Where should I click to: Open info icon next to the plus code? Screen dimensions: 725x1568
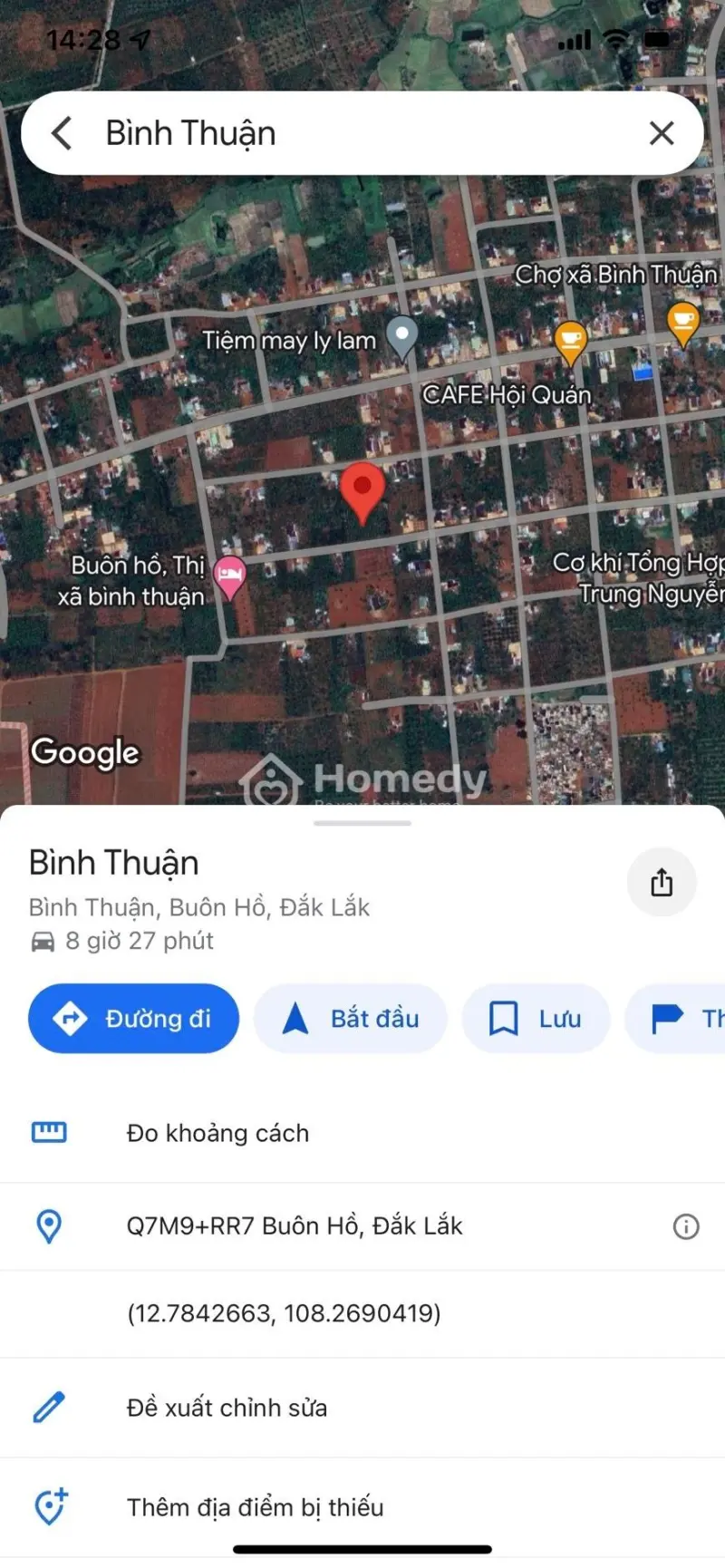pos(686,1225)
